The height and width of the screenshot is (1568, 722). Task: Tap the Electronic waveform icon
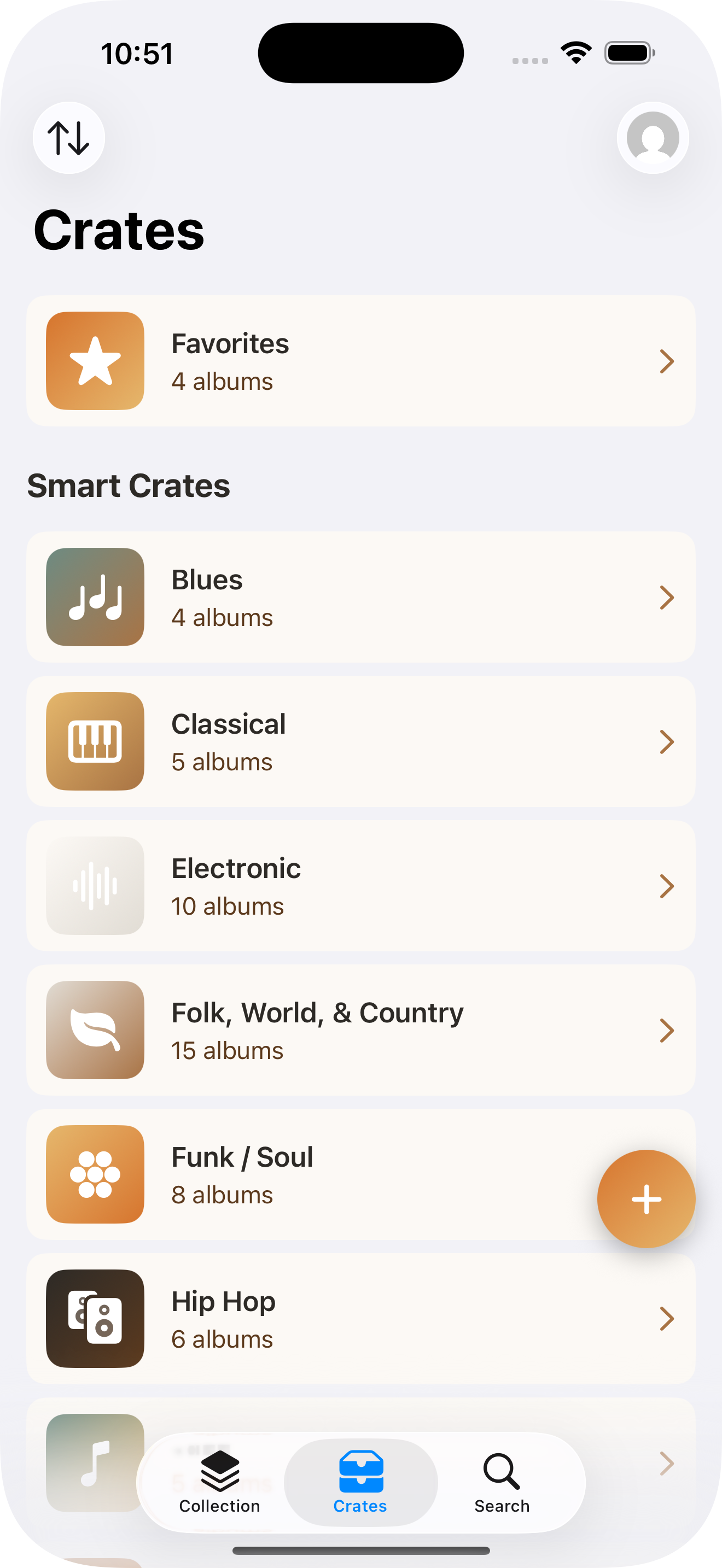[95, 886]
